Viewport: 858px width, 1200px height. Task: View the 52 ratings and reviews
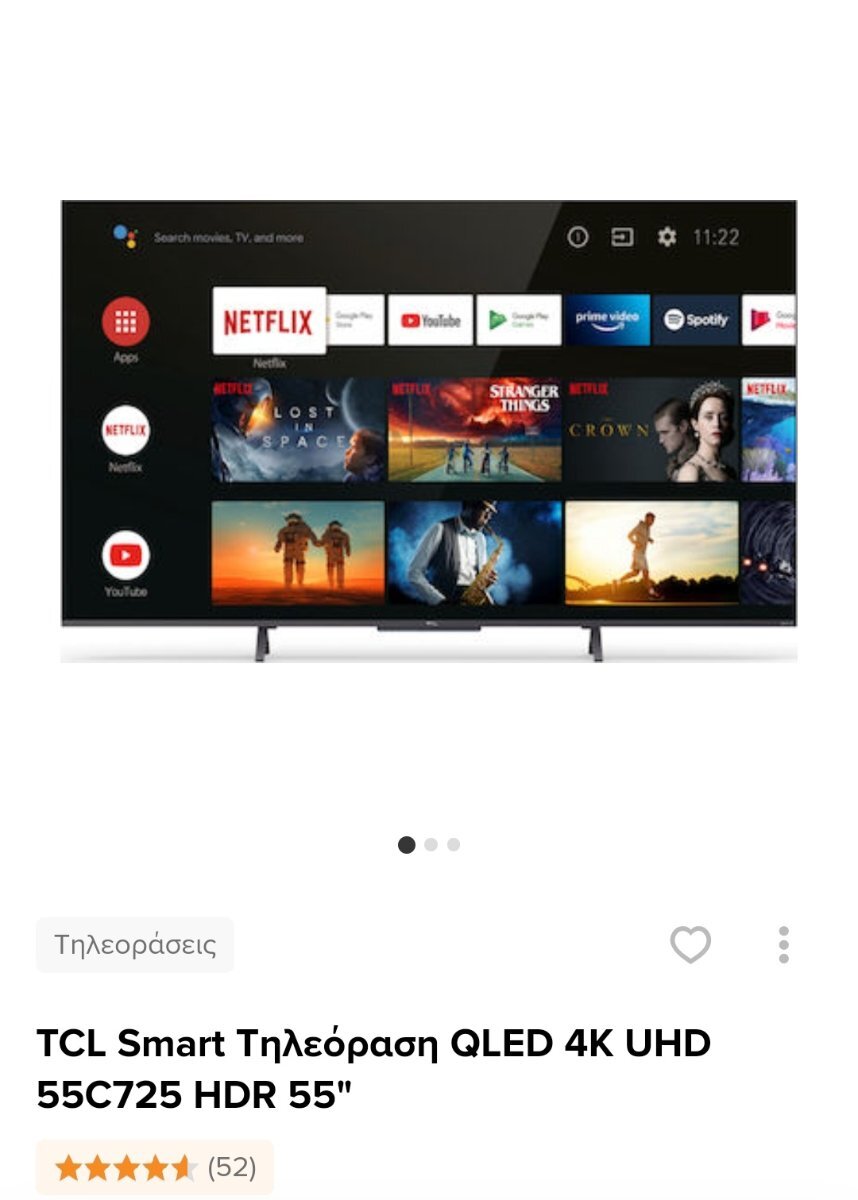[155, 1167]
